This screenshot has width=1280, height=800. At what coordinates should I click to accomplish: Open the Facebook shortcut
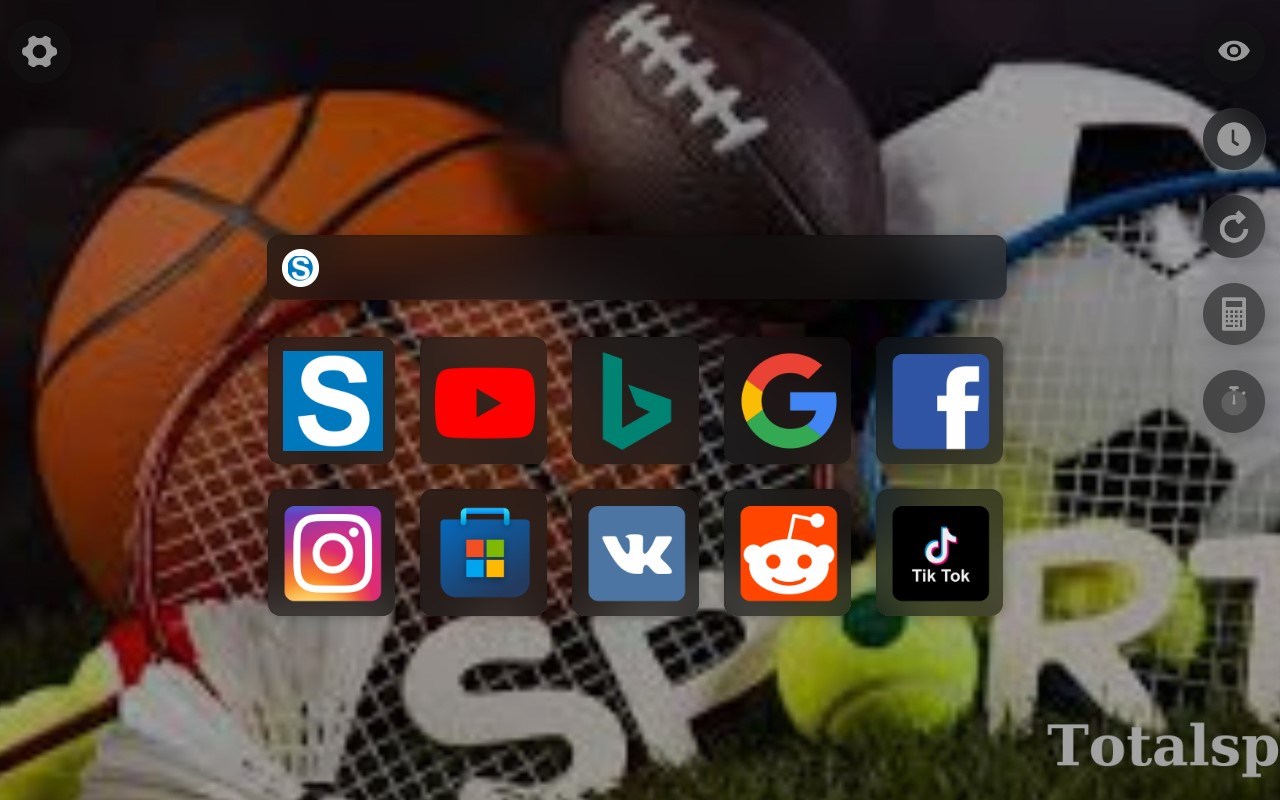[x=940, y=401]
